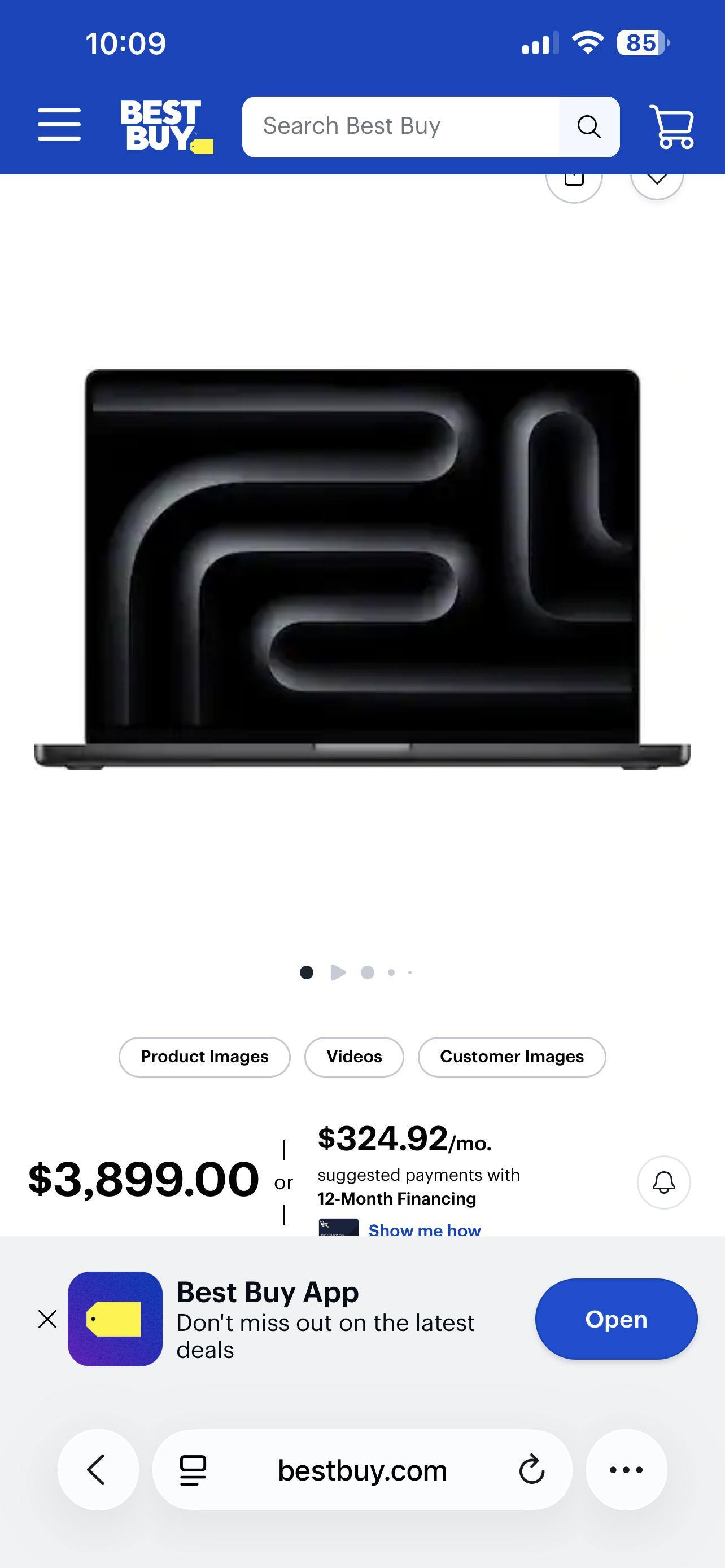
Task: Open the Best Buy App
Action: 616,1319
